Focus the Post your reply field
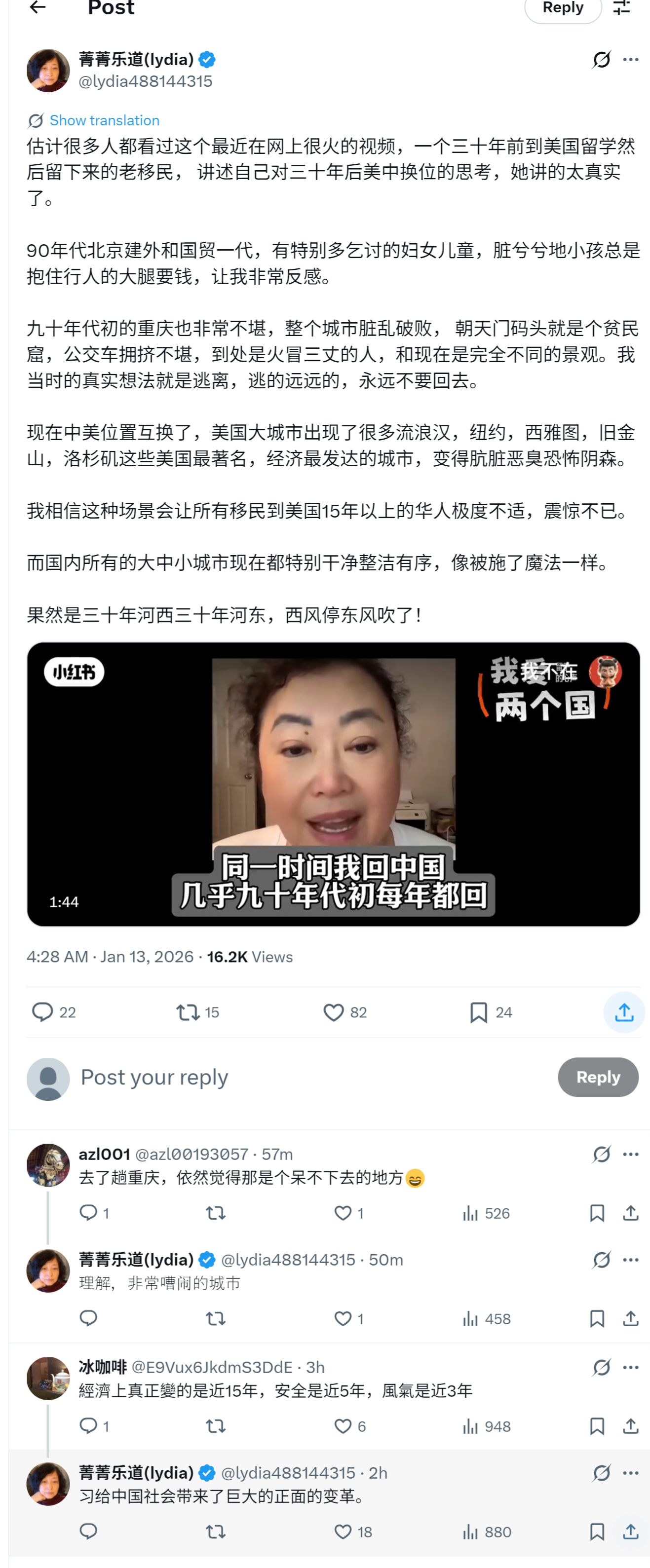Screen dimensions: 650x1568 coord(305,1078)
